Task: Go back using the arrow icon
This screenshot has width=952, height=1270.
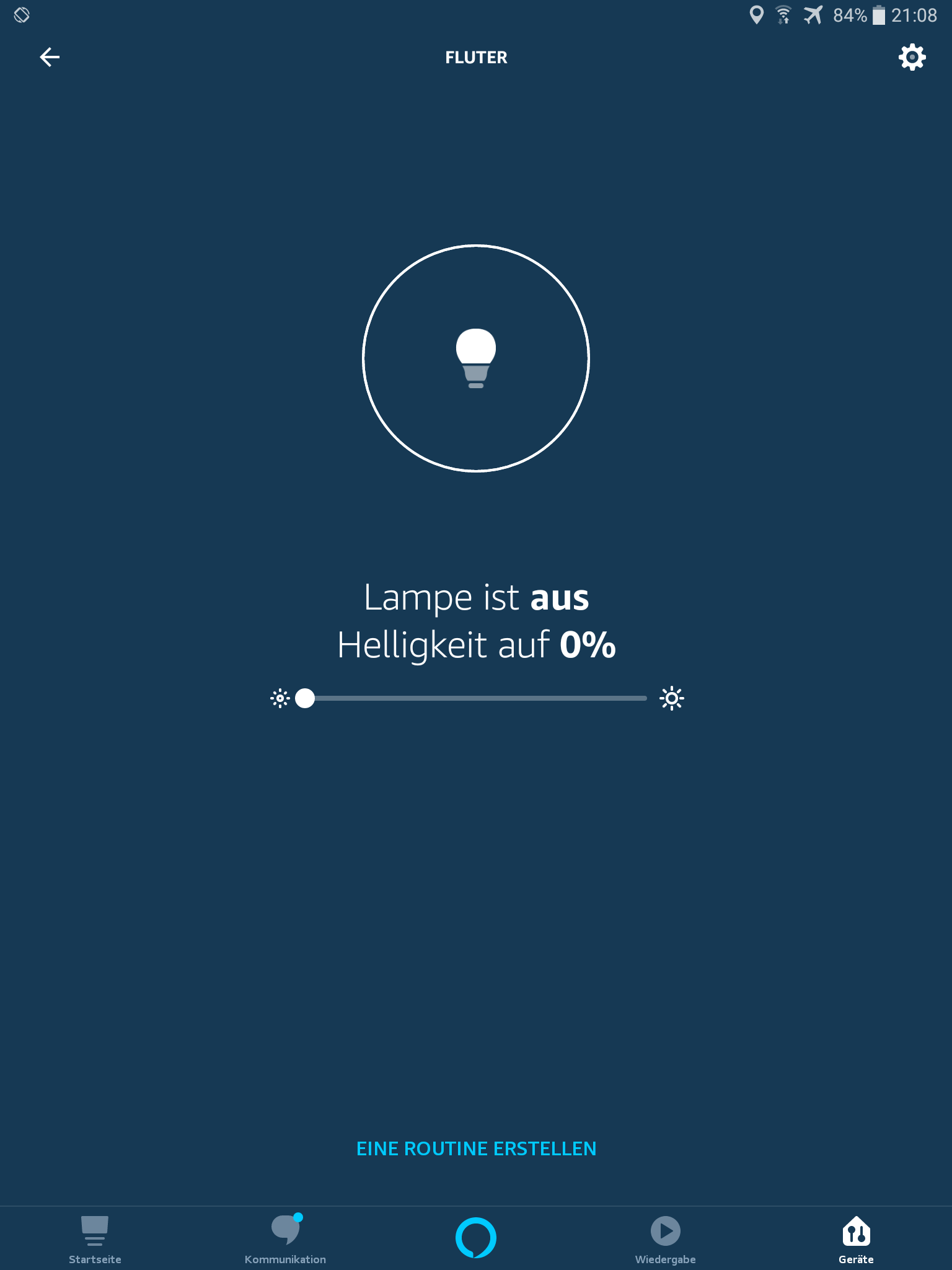Action: (x=50, y=57)
